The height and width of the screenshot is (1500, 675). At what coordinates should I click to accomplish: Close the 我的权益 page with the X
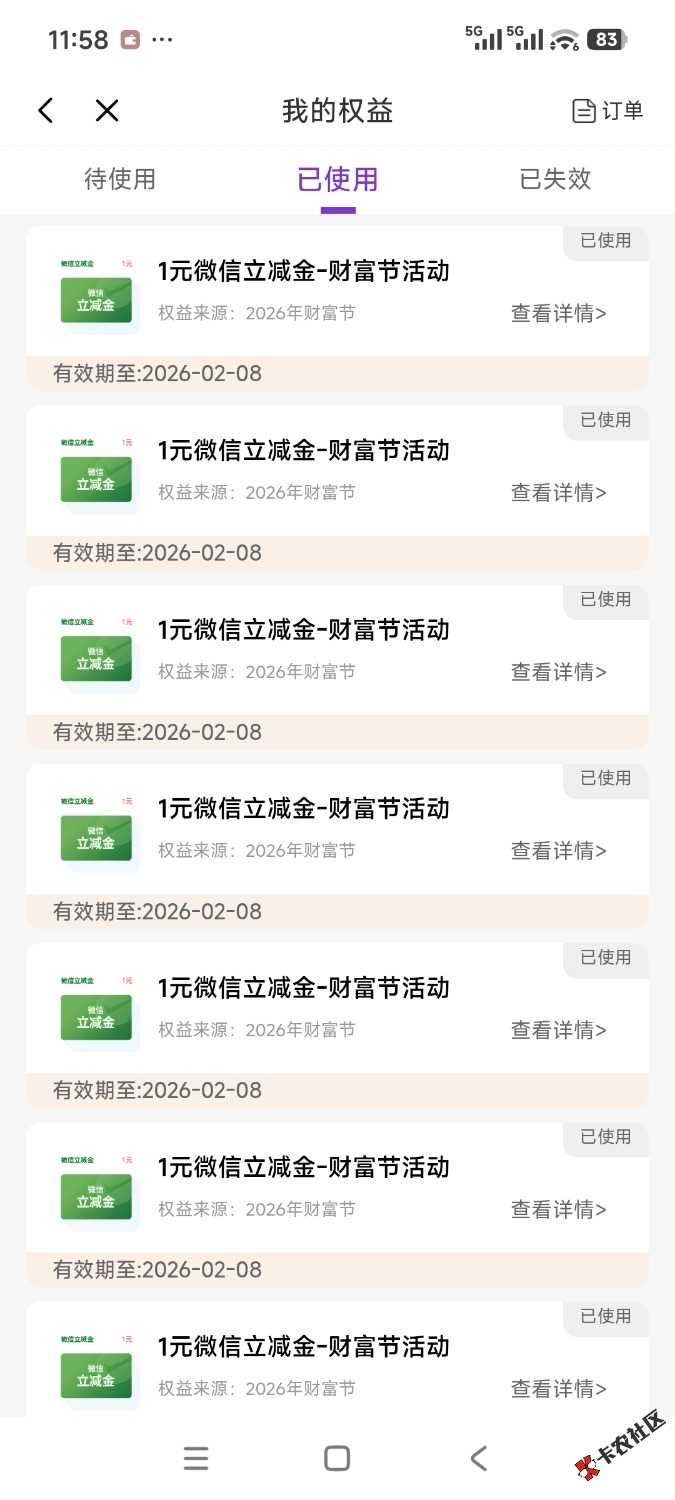107,111
